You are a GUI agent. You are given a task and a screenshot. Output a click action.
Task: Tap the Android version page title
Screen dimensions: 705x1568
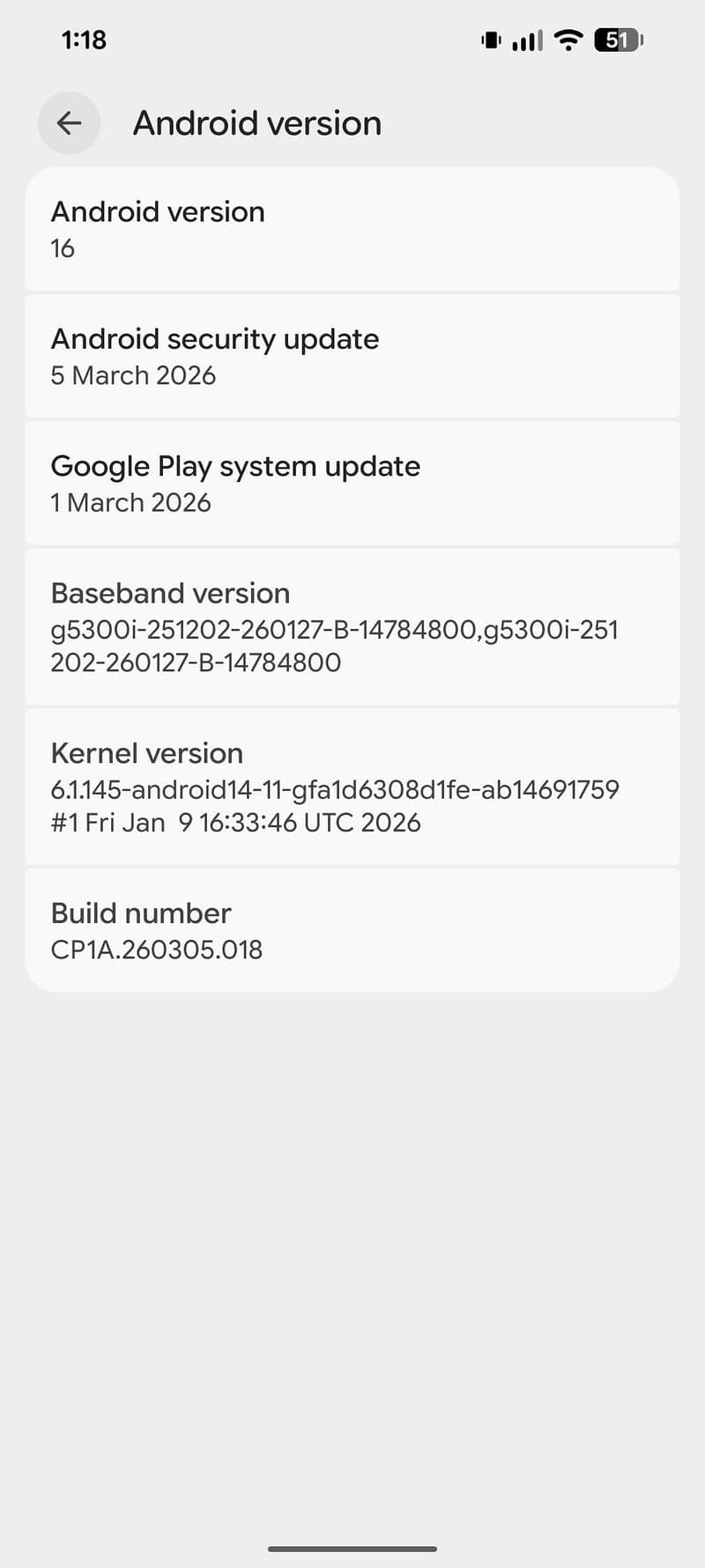coord(256,122)
